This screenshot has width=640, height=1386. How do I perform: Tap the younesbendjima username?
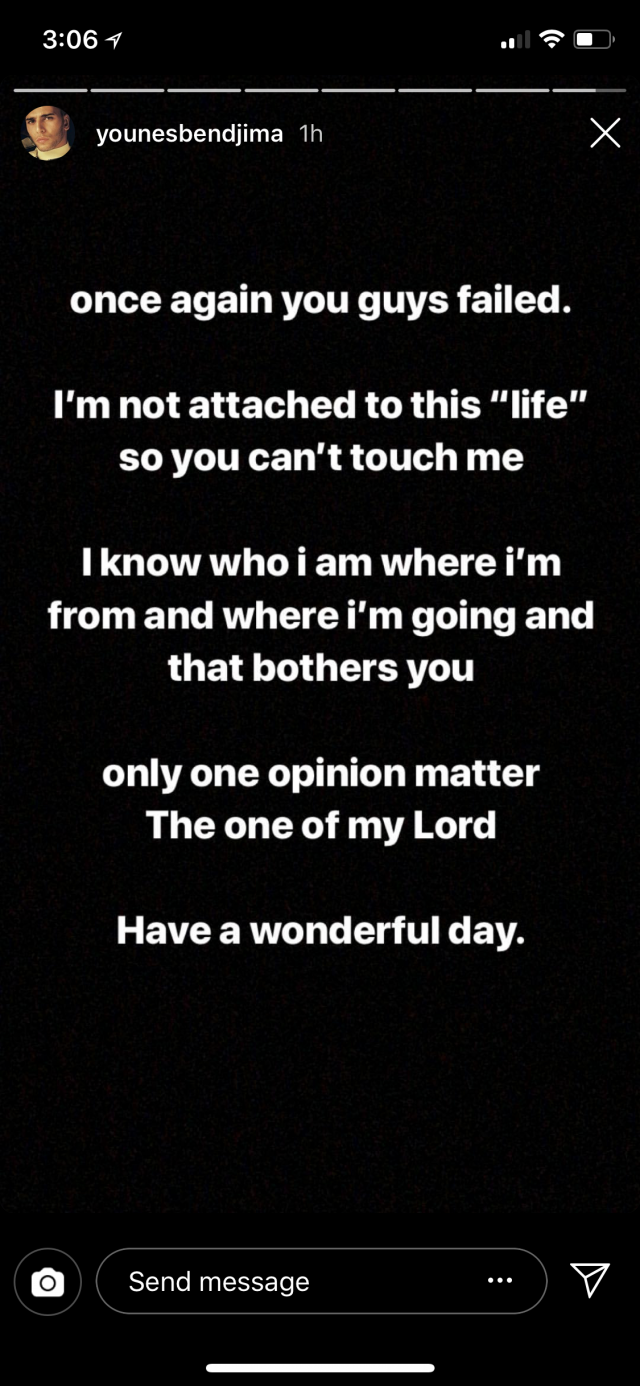[x=189, y=134]
